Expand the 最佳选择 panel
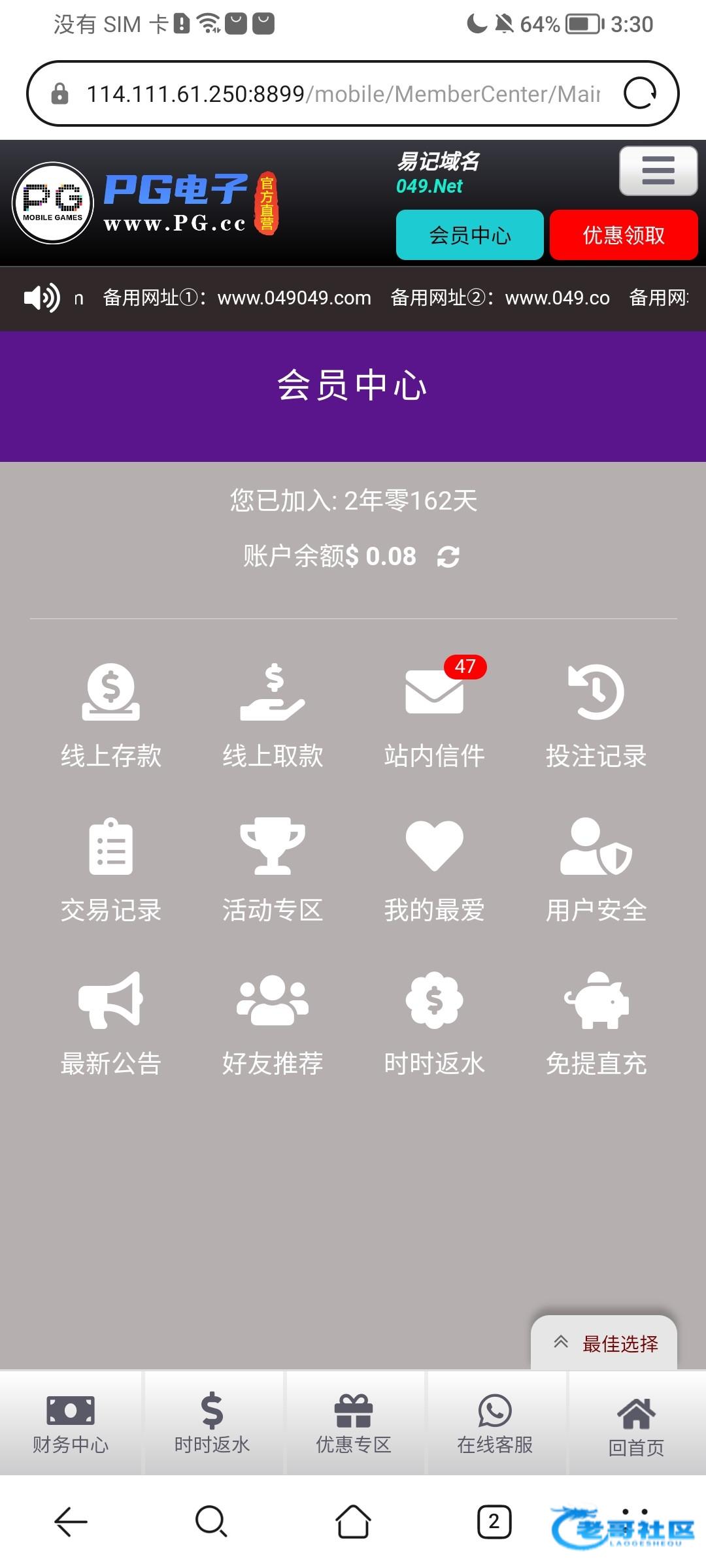This screenshot has height=1568, width=706. tap(604, 1343)
